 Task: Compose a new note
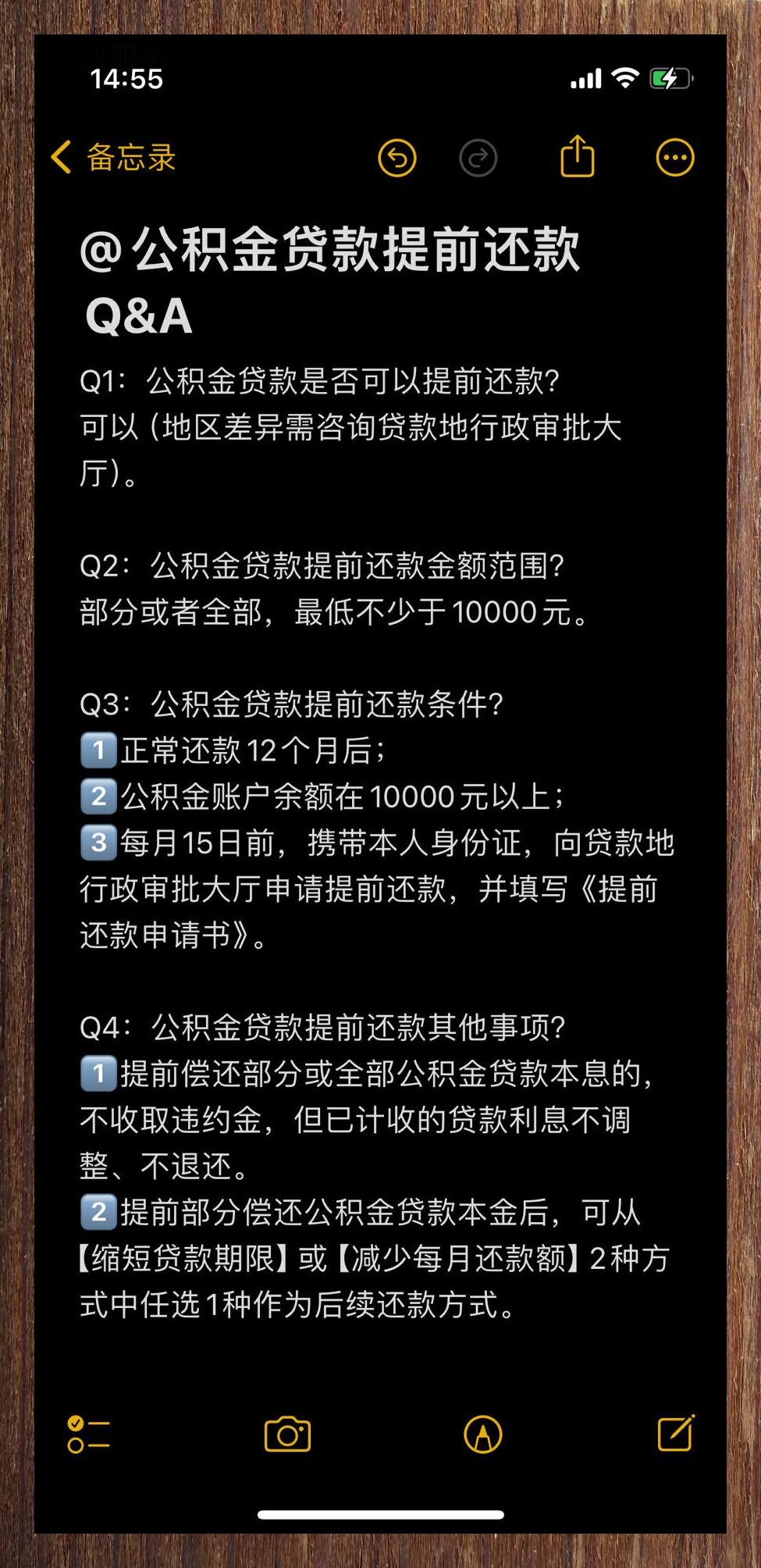[x=676, y=1435]
